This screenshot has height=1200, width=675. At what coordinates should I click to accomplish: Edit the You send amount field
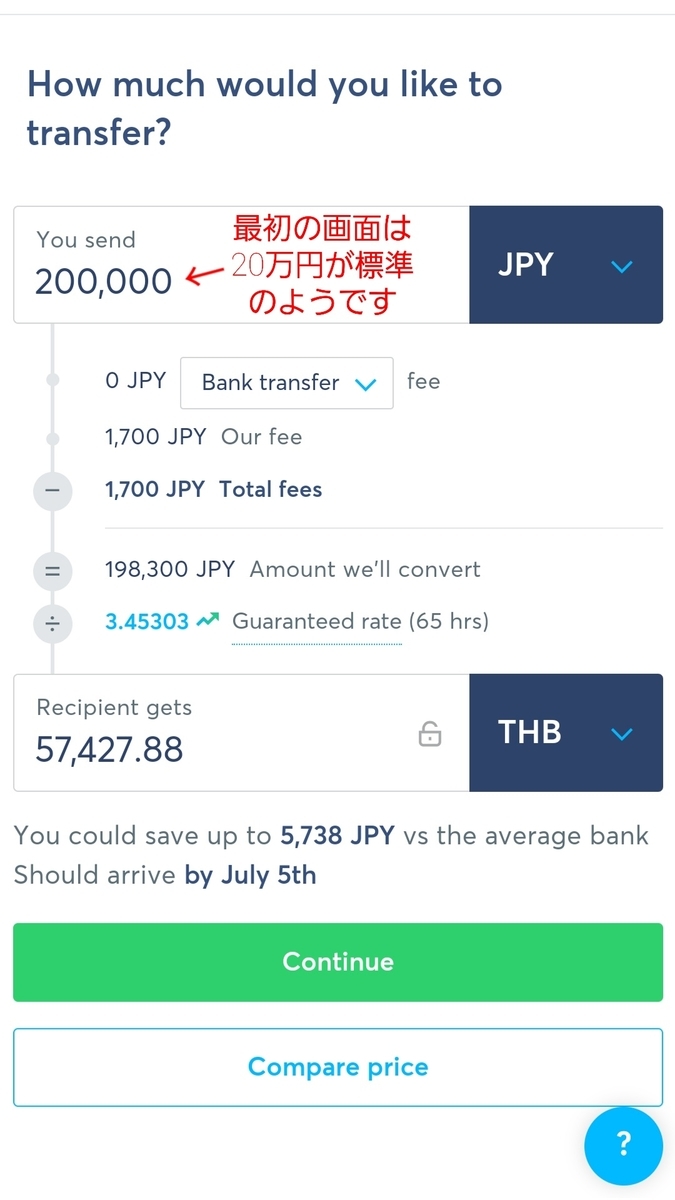[x=104, y=281]
